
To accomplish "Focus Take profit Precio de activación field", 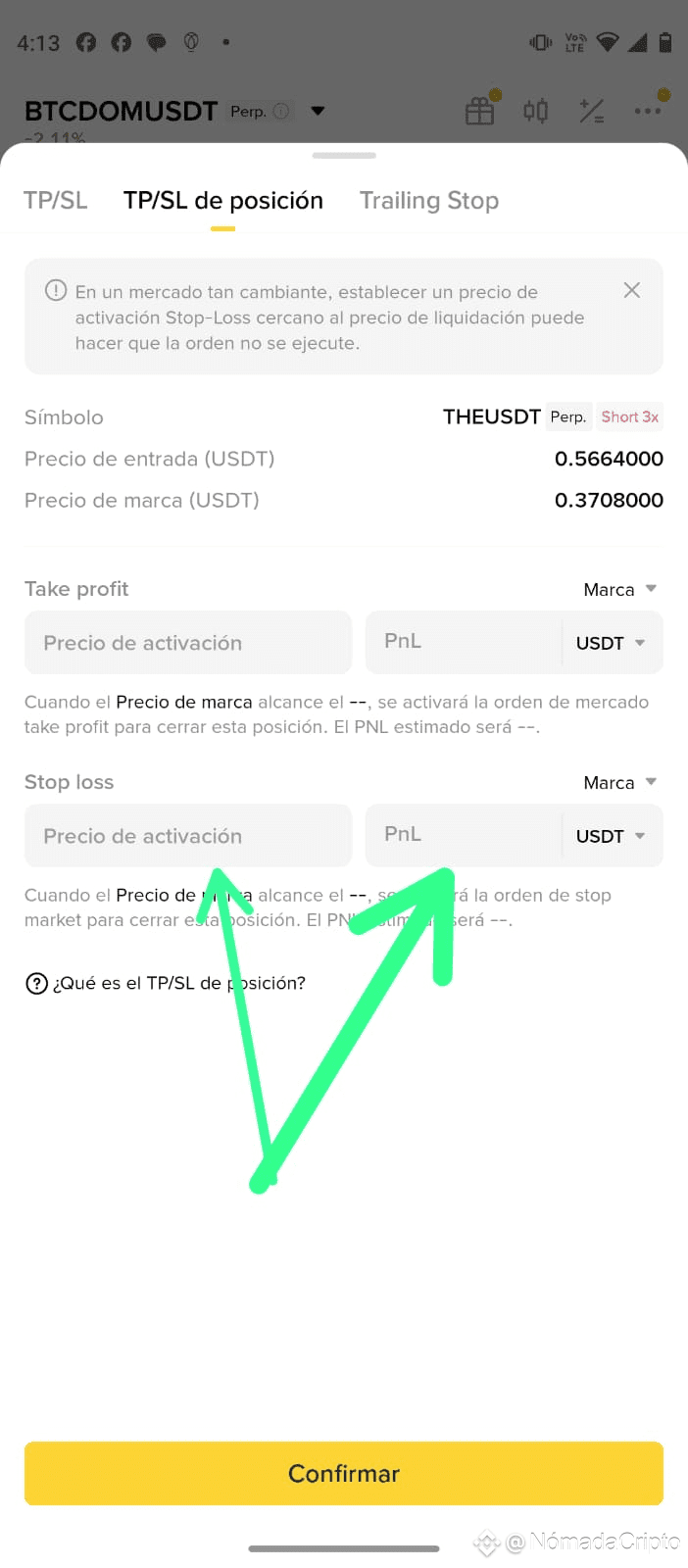I will (187, 643).
